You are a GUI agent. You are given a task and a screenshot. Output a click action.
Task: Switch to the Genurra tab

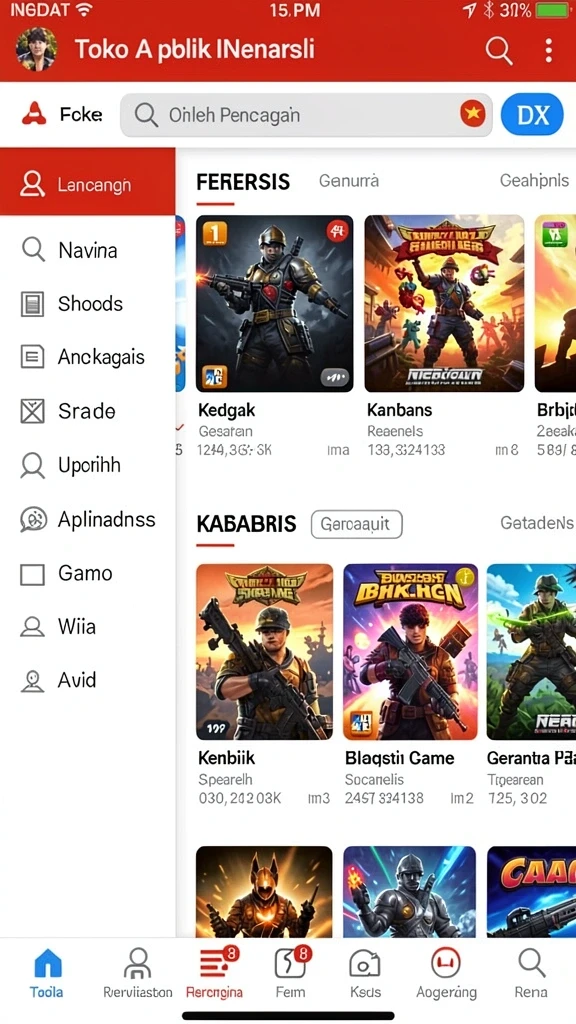coord(349,181)
